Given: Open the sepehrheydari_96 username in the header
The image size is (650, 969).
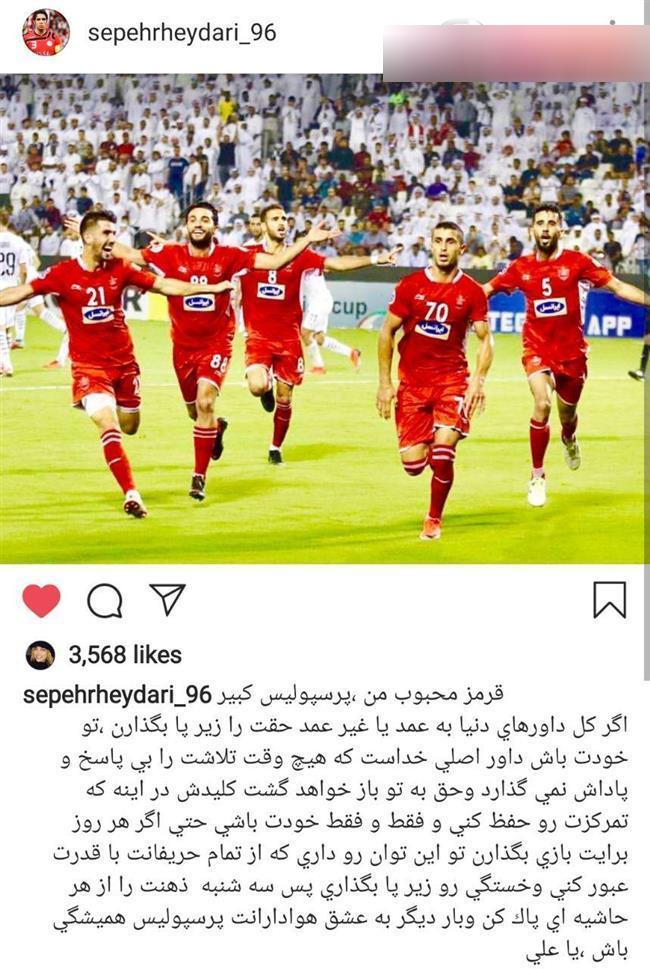Looking at the screenshot, I should pos(181,33).
